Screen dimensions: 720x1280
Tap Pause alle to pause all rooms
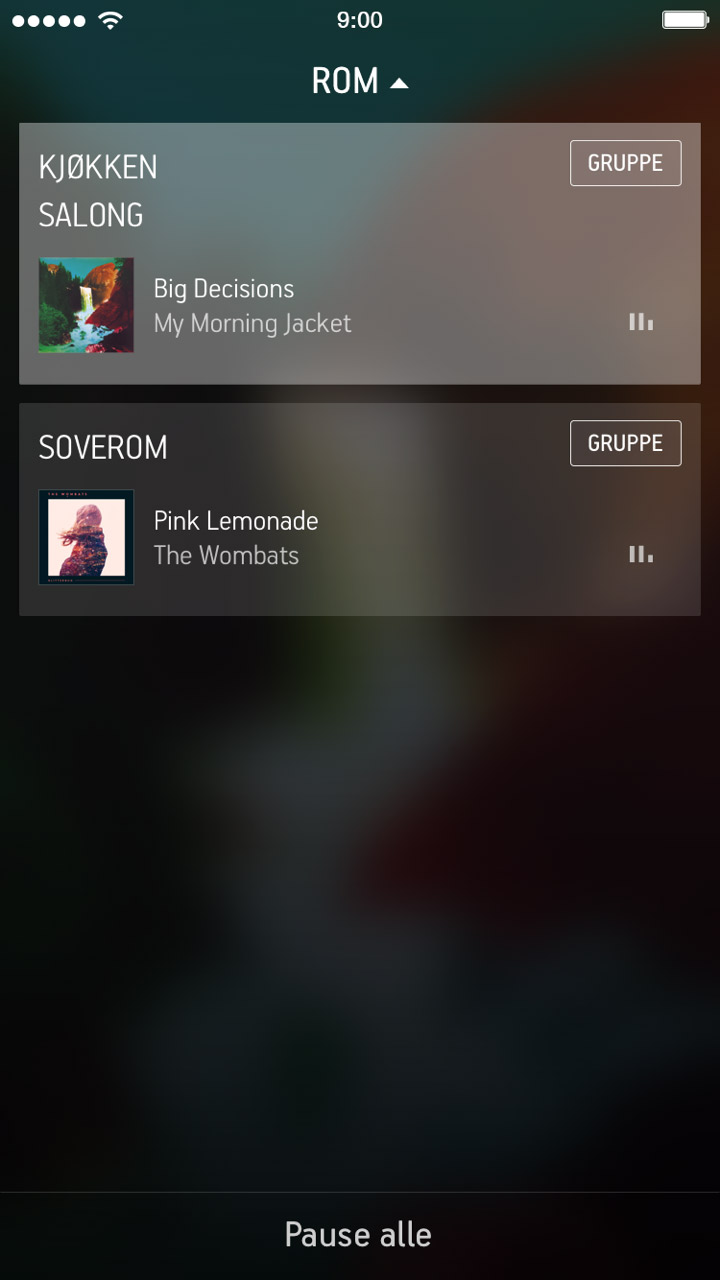pyautogui.click(x=358, y=1235)
